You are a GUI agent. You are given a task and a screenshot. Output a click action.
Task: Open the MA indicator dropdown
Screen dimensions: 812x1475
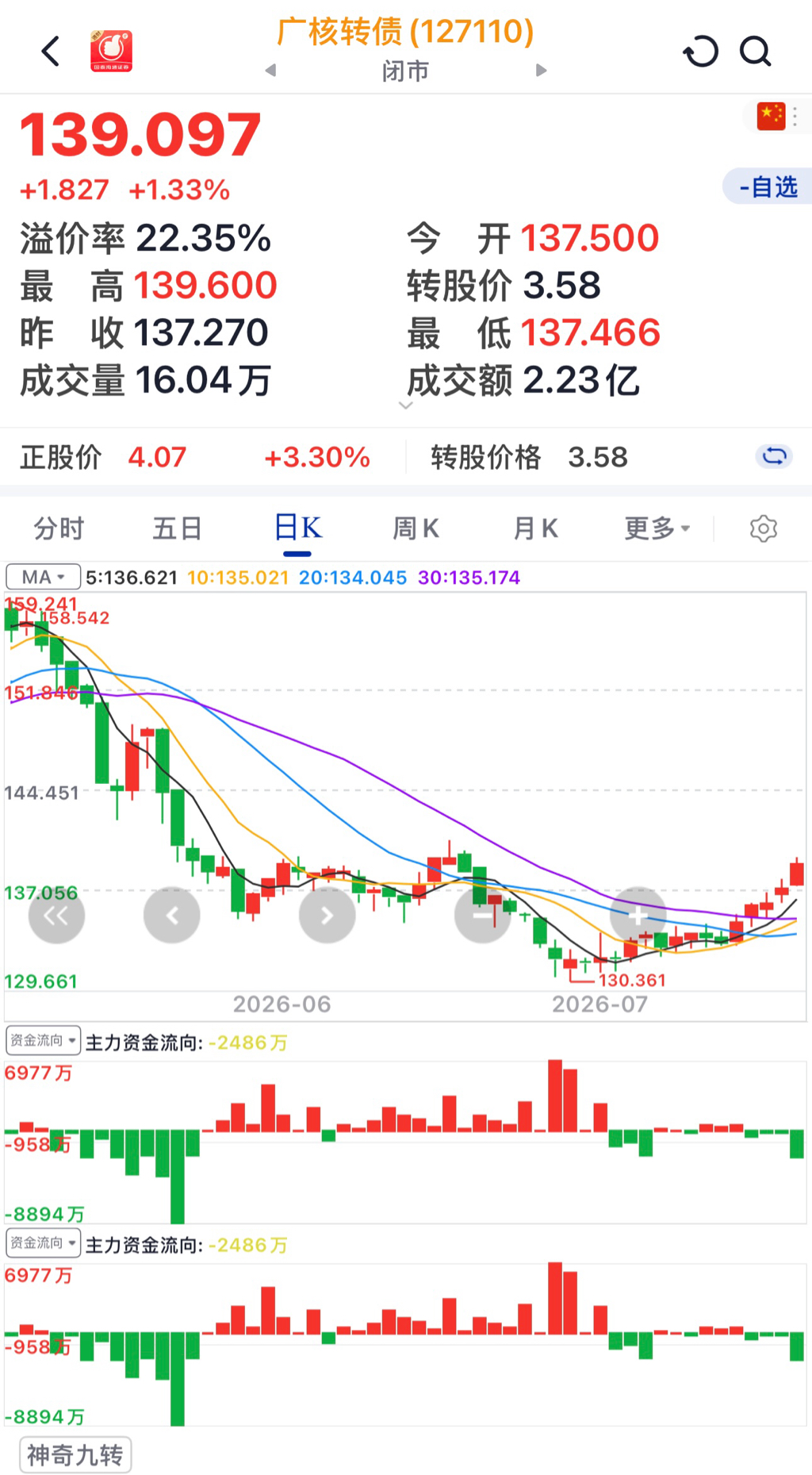[43, 577]
